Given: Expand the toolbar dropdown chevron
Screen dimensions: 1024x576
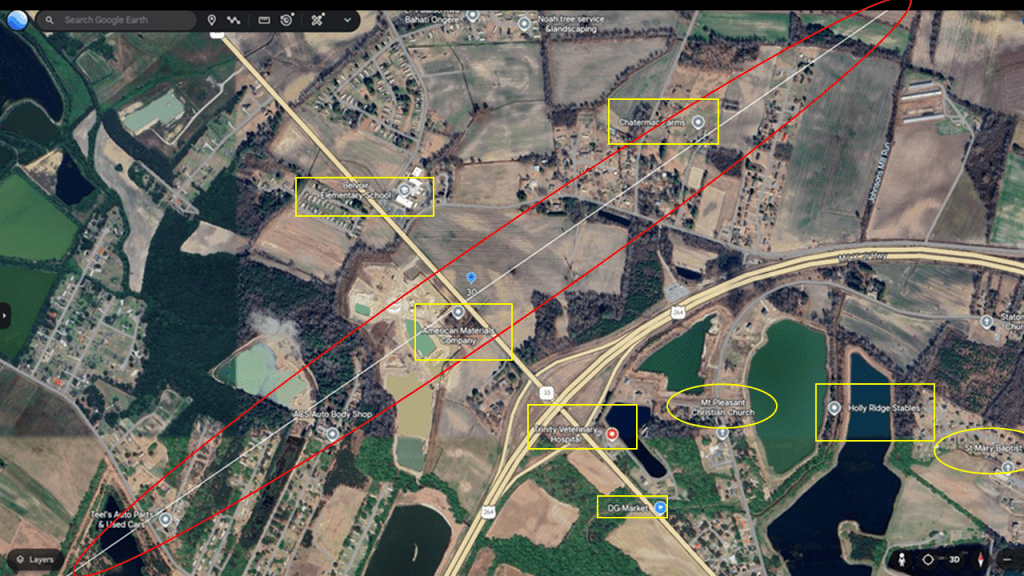Looking at the screenshot, I should 347,20.
